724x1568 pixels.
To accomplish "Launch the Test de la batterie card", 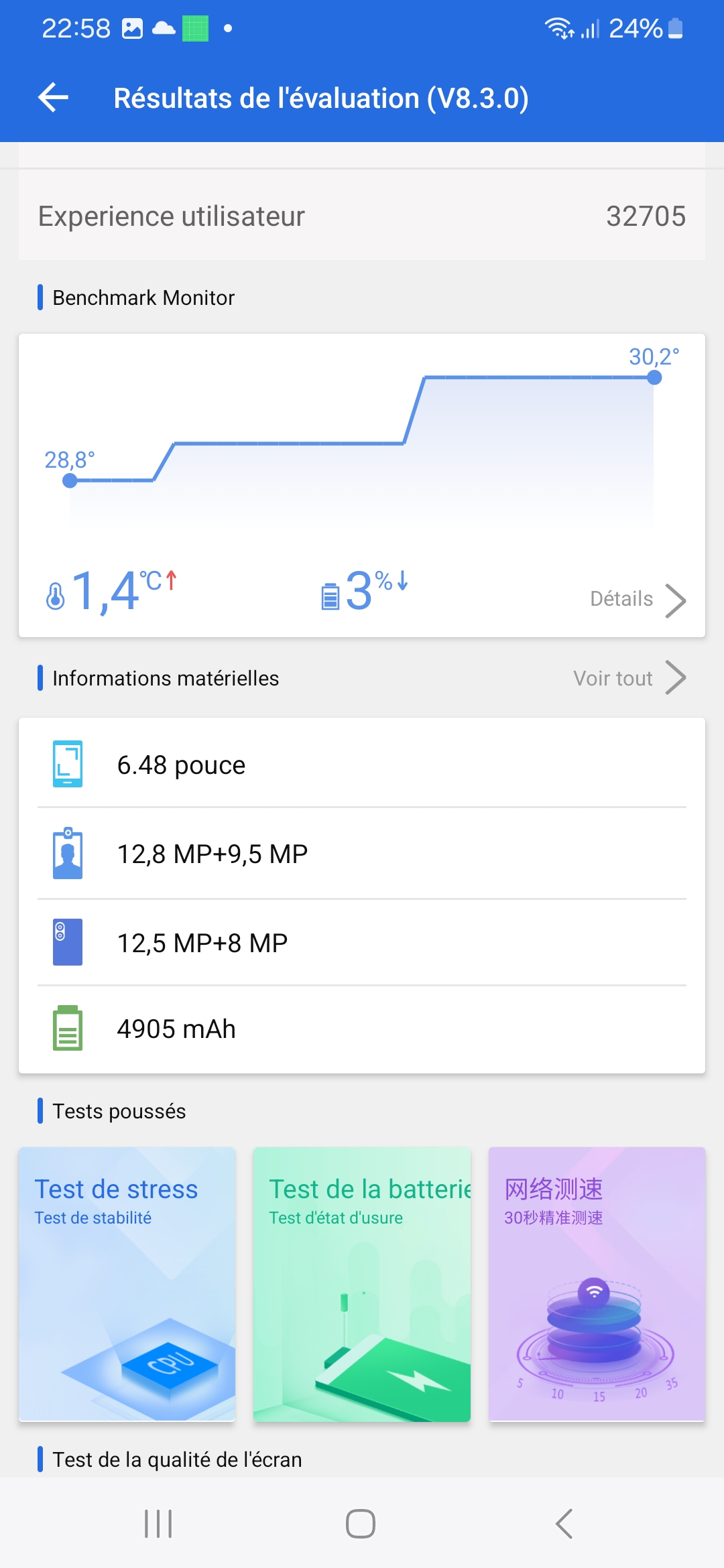I will pos(362,1283).
